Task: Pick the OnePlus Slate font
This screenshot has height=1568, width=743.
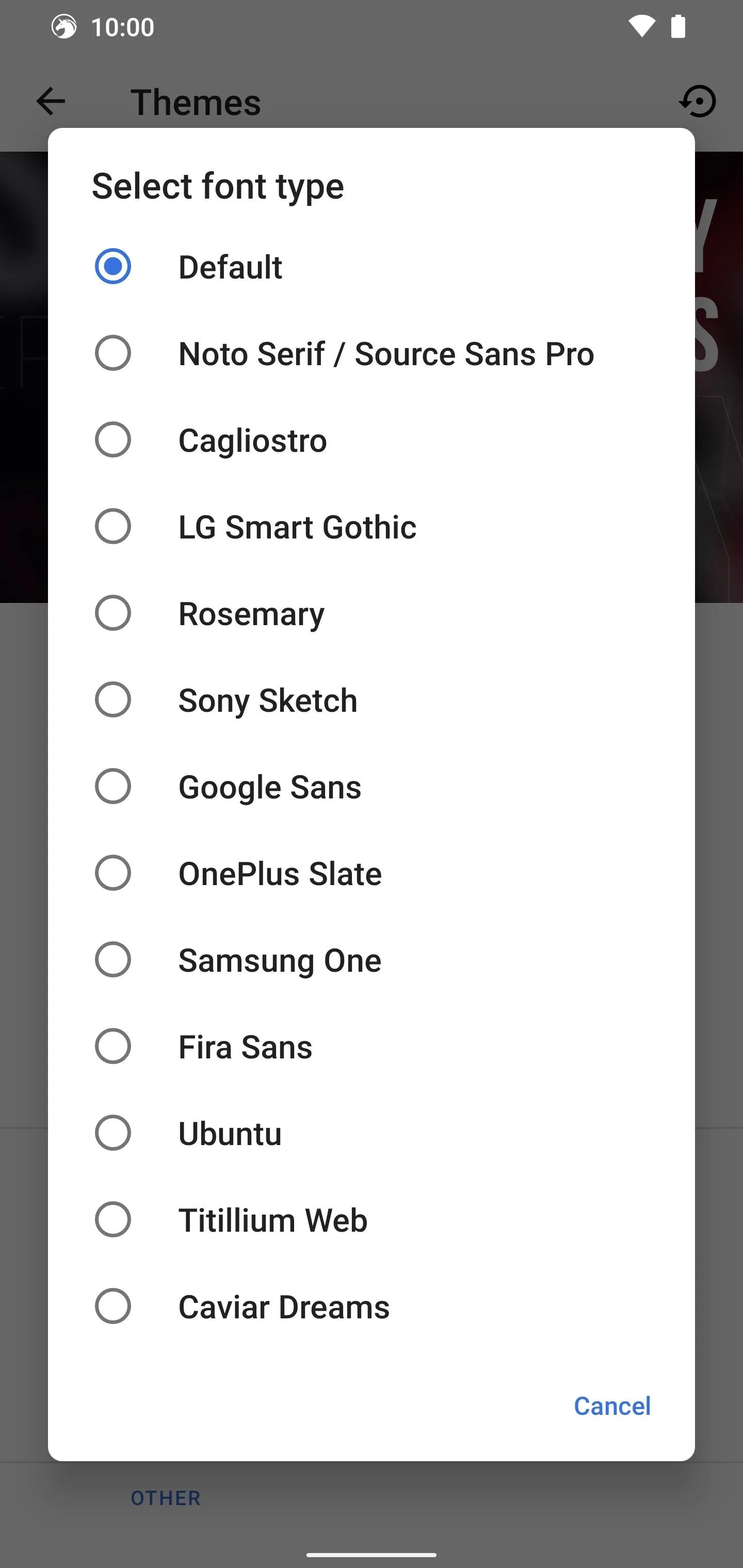Action: pyautogui.click(x=372, y=873)
